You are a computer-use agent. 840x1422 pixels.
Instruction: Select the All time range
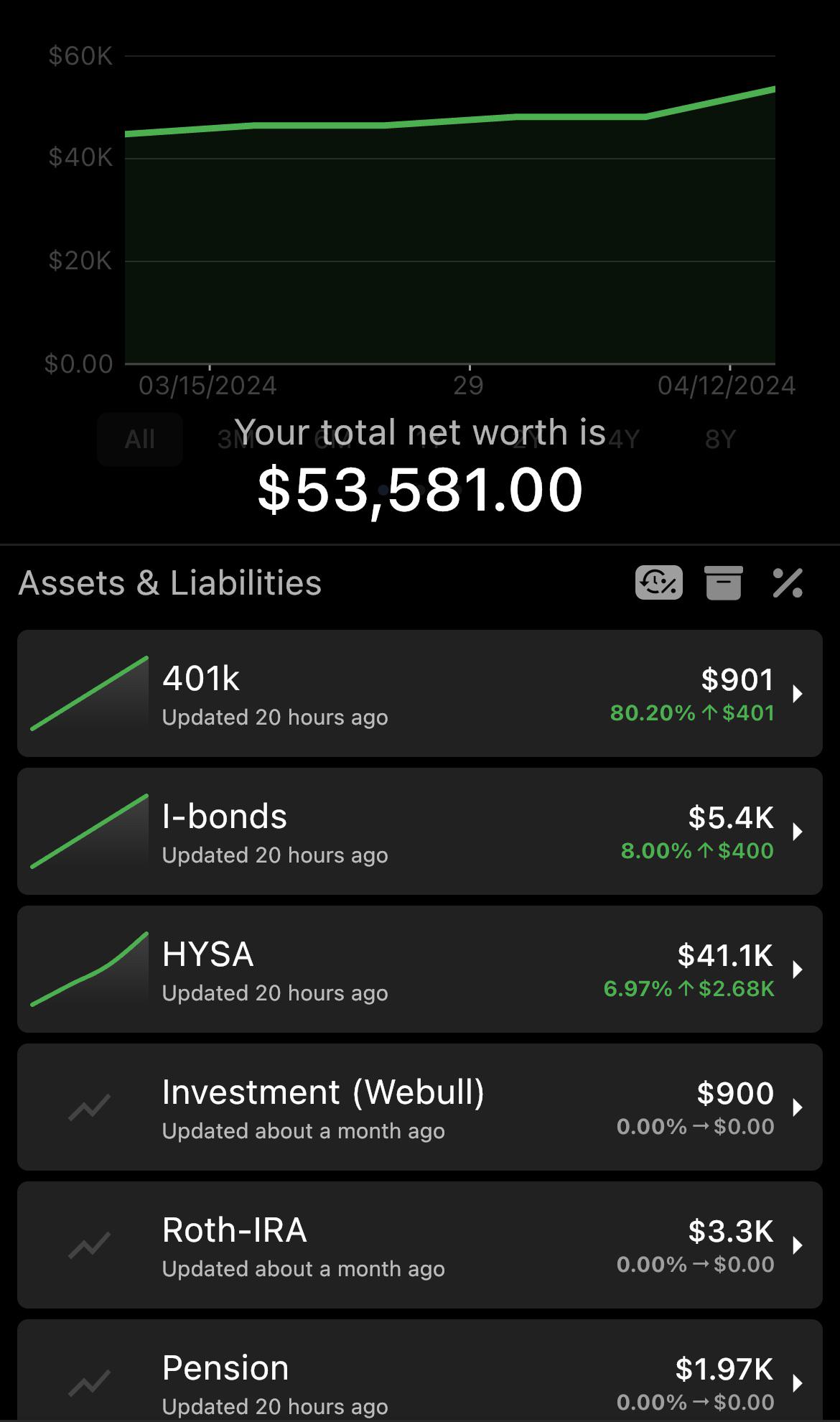pyautogui.click(x=139, y=439)
